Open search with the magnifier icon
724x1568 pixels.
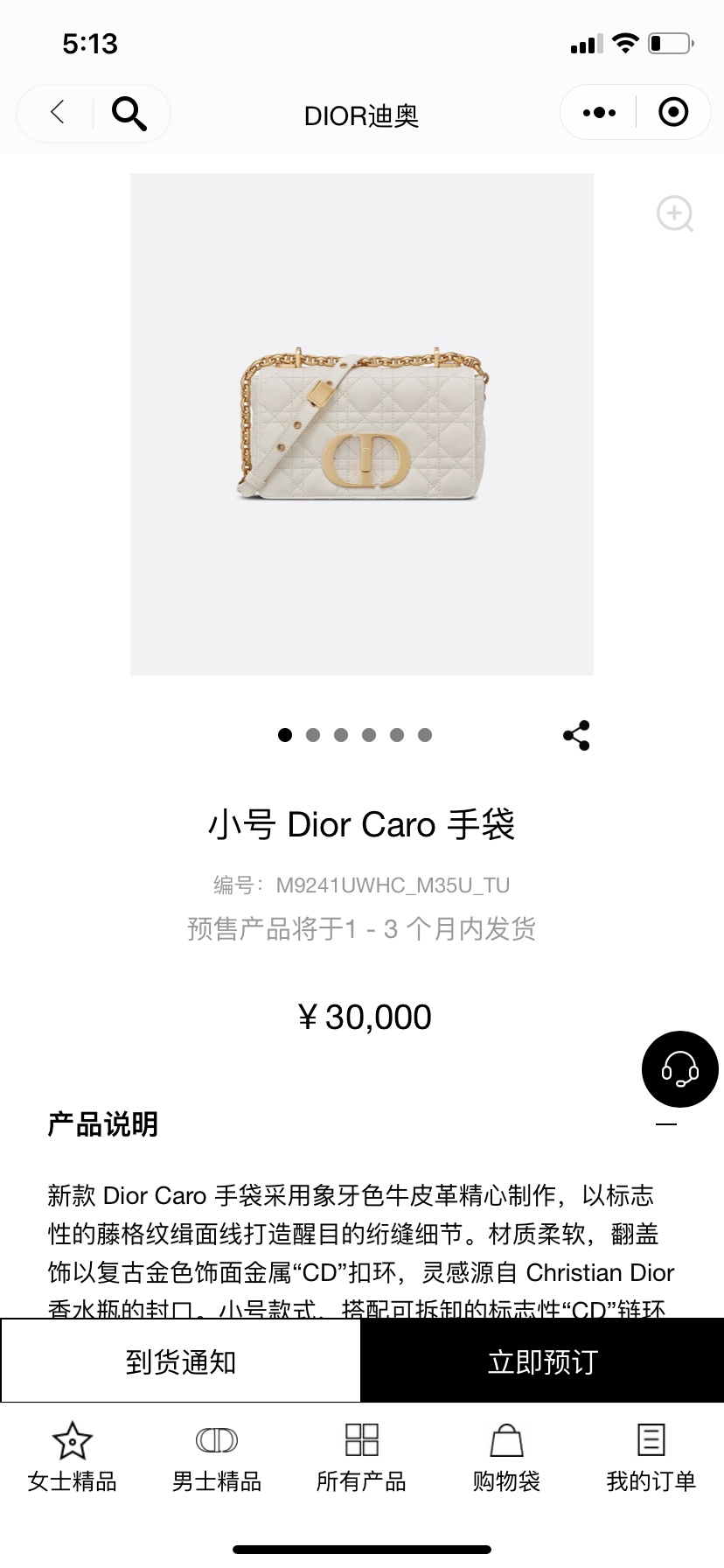[129, 113]
